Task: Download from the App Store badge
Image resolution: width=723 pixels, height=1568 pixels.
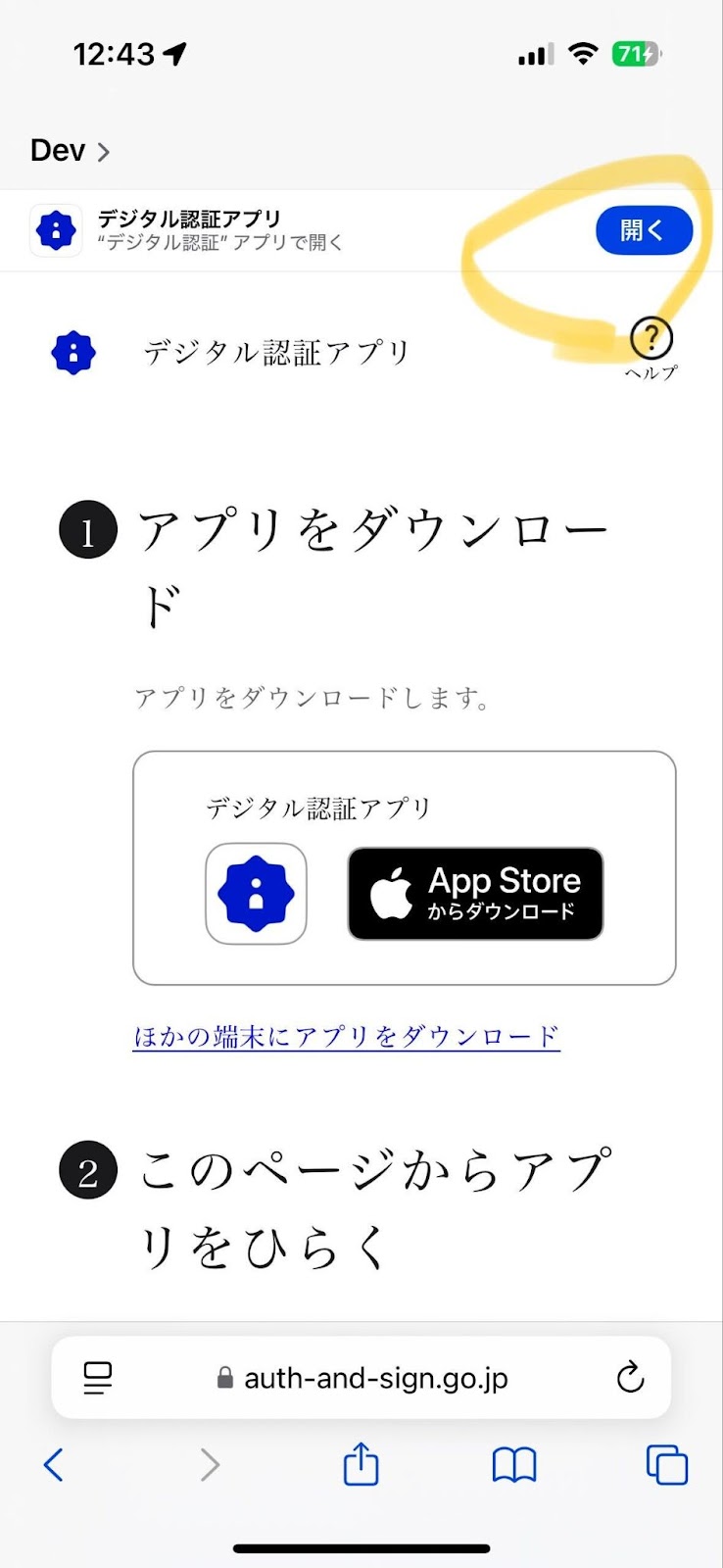Action: click(x=475, y=894)
